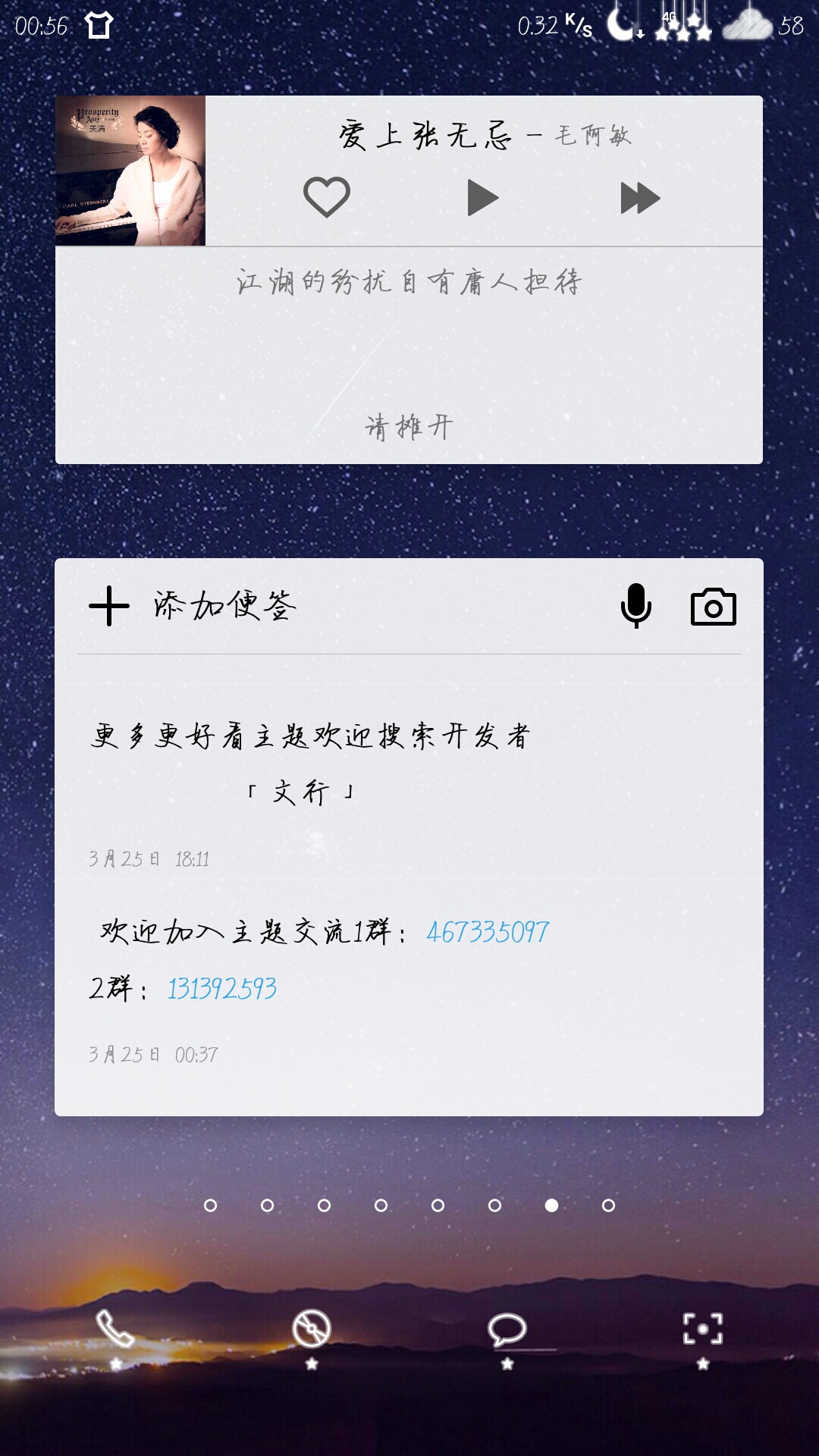The image size is (819, 1456).
Task: Open the messages app in the dock
Action: coord(507,1329)
